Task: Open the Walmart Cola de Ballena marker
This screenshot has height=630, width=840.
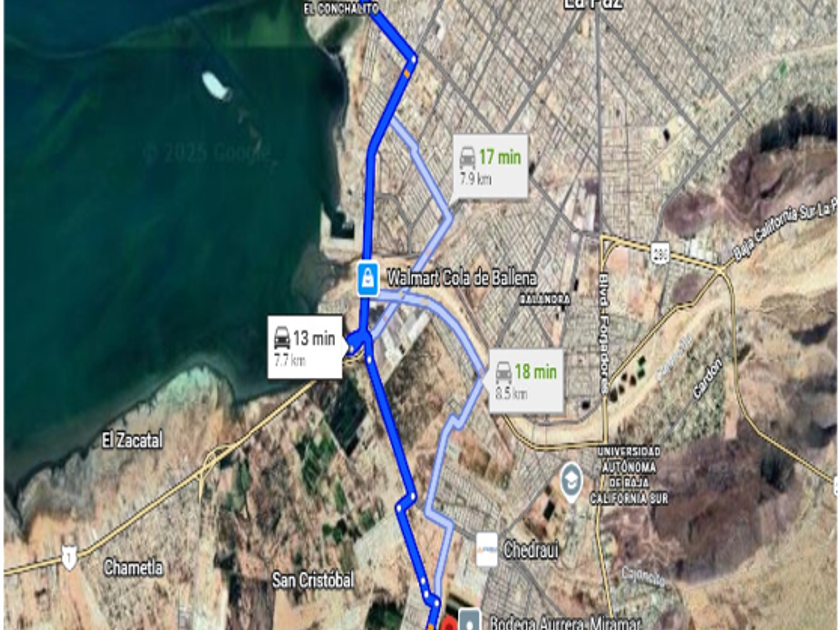Action: (x=368, y=279)
